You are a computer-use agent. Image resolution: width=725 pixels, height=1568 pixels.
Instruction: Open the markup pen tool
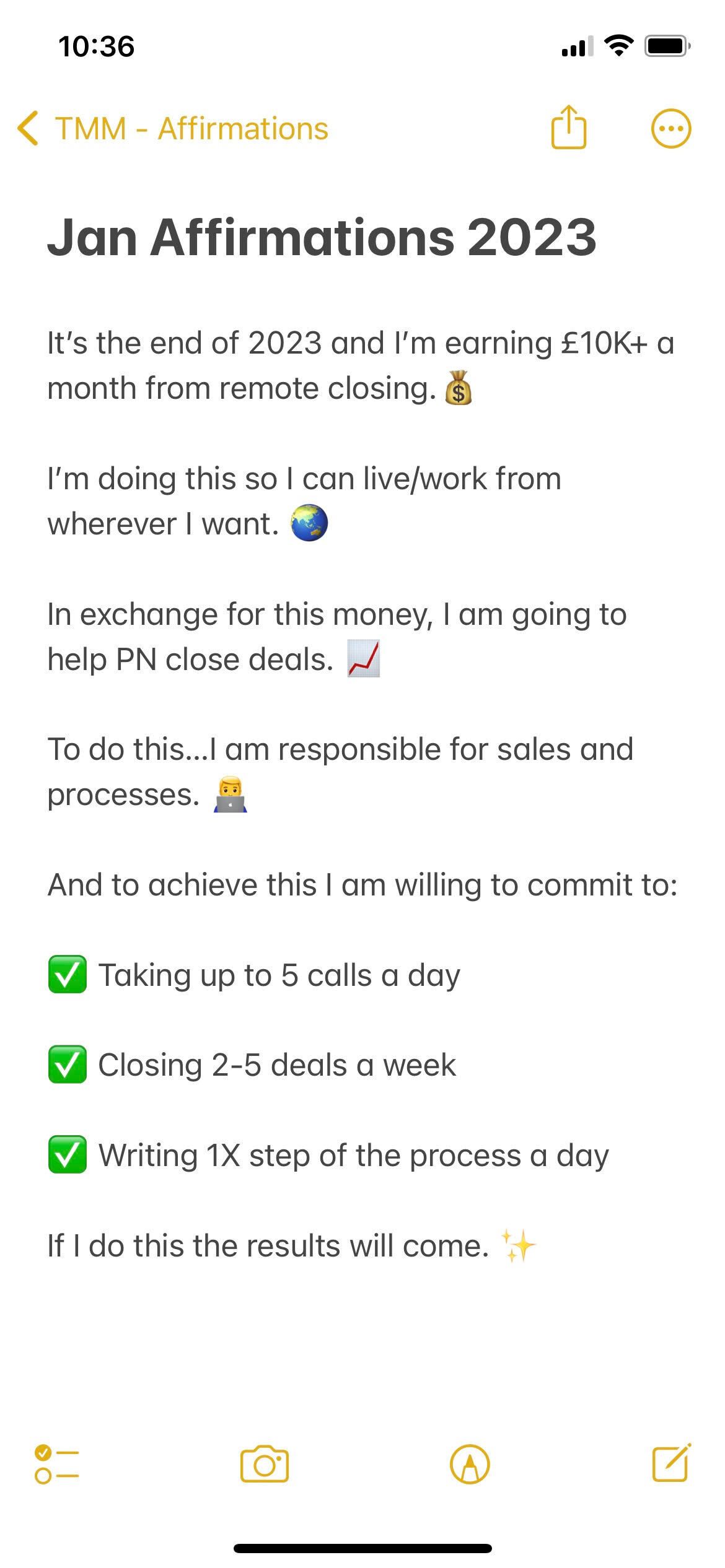pyautogui.click(x=470, y=1464)
